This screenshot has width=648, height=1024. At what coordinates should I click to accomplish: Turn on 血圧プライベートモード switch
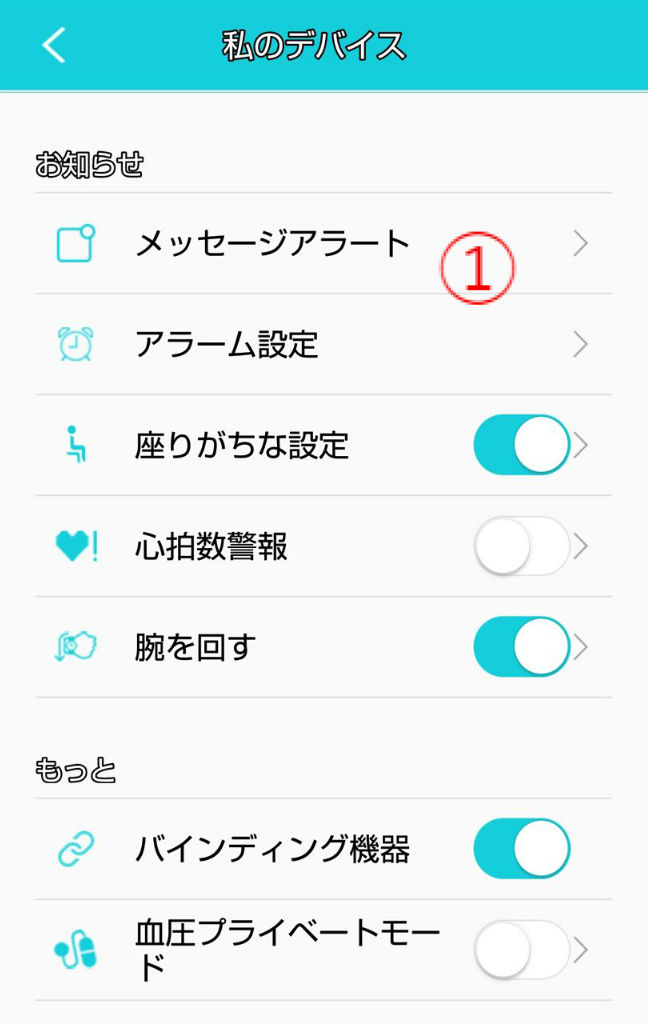[x=520, y=950]
